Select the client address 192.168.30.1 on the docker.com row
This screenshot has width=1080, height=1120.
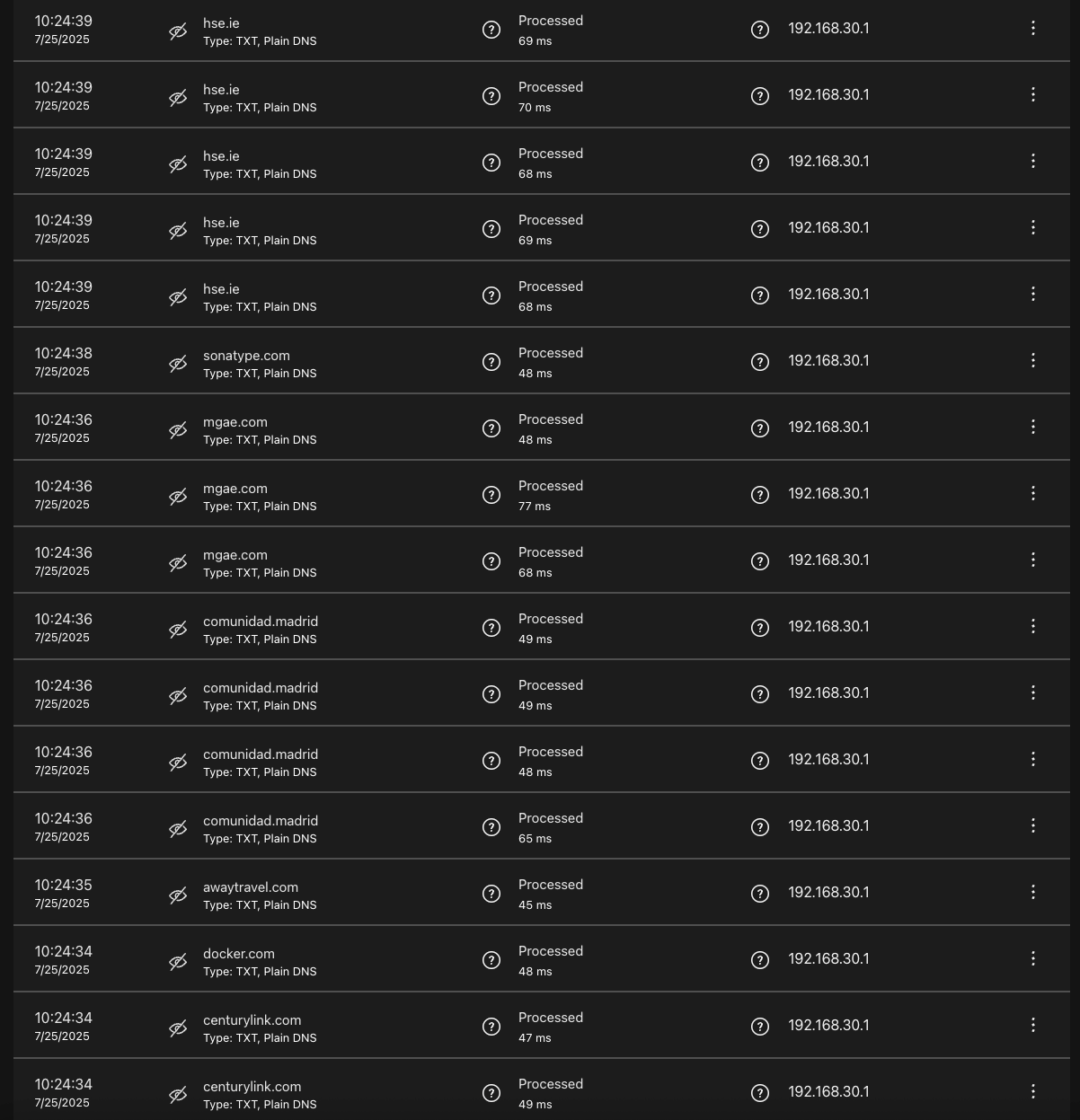(828, 959)
